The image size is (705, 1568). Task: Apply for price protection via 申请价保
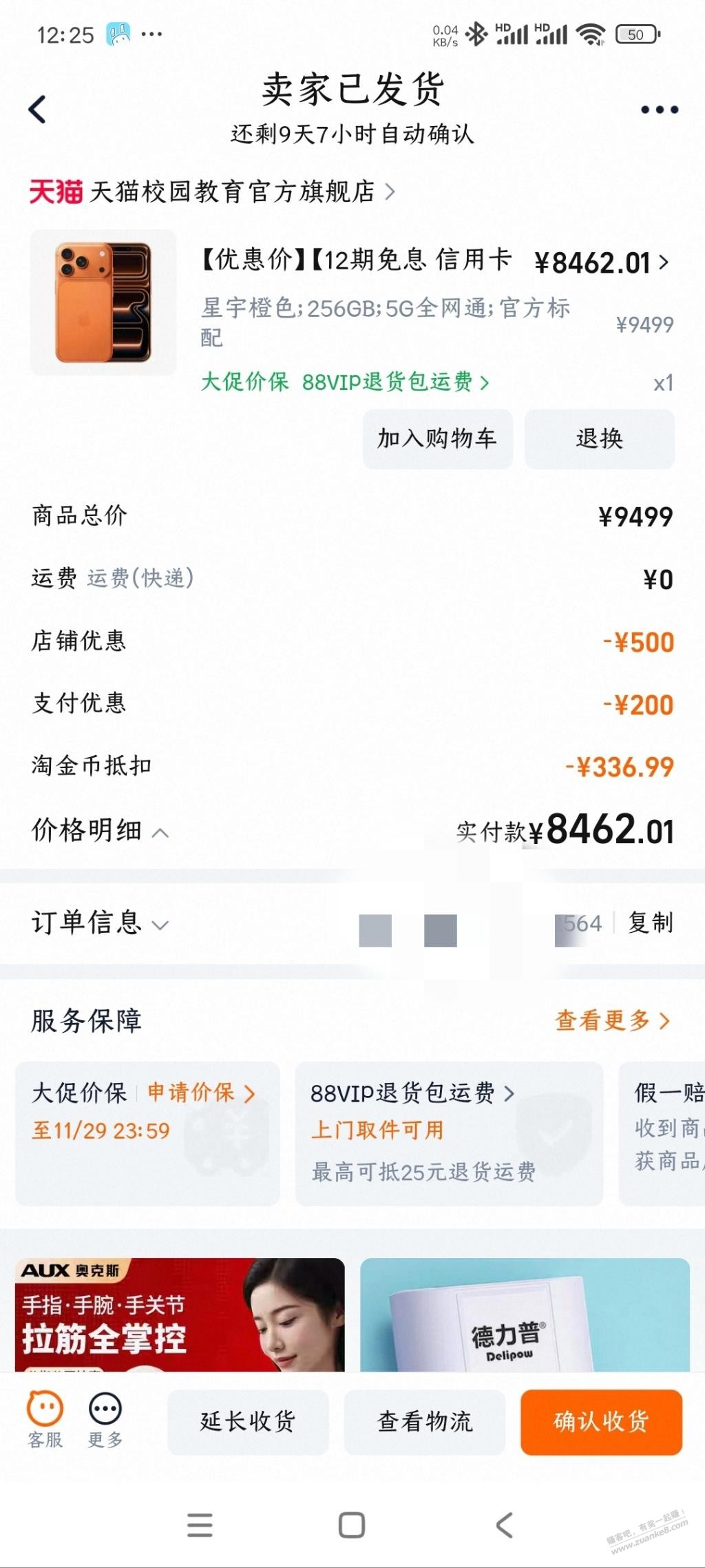coord(200,1093)
